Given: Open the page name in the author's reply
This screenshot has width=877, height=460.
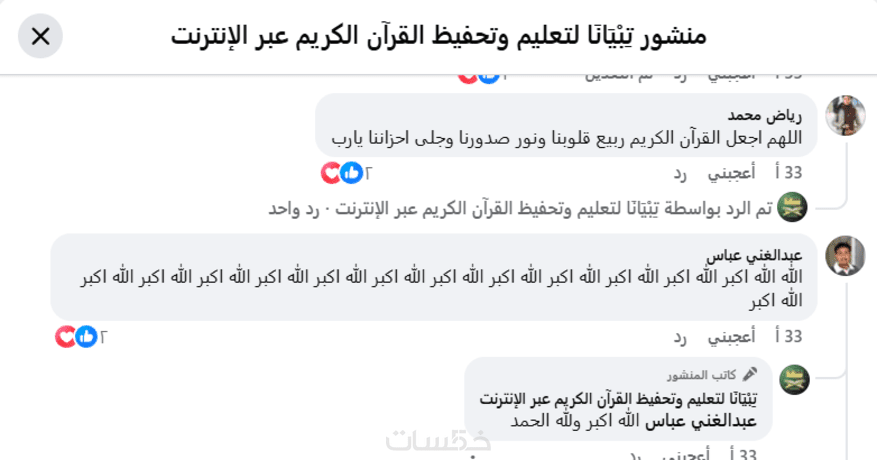Looking at the screenshot, I should click(617, 397).
